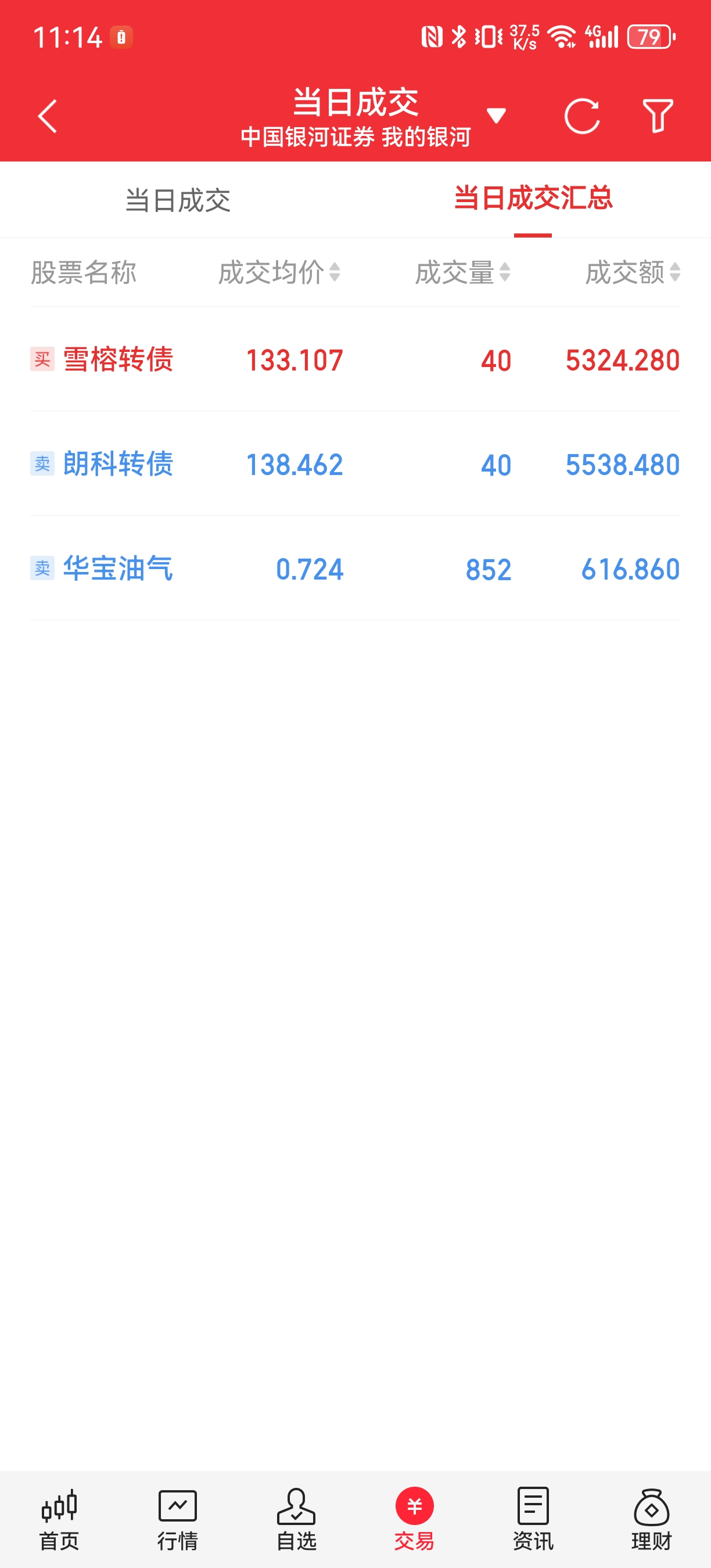Switch to the 当日成交 tab
Screen dimensions: 711x1568
[178, 200]
